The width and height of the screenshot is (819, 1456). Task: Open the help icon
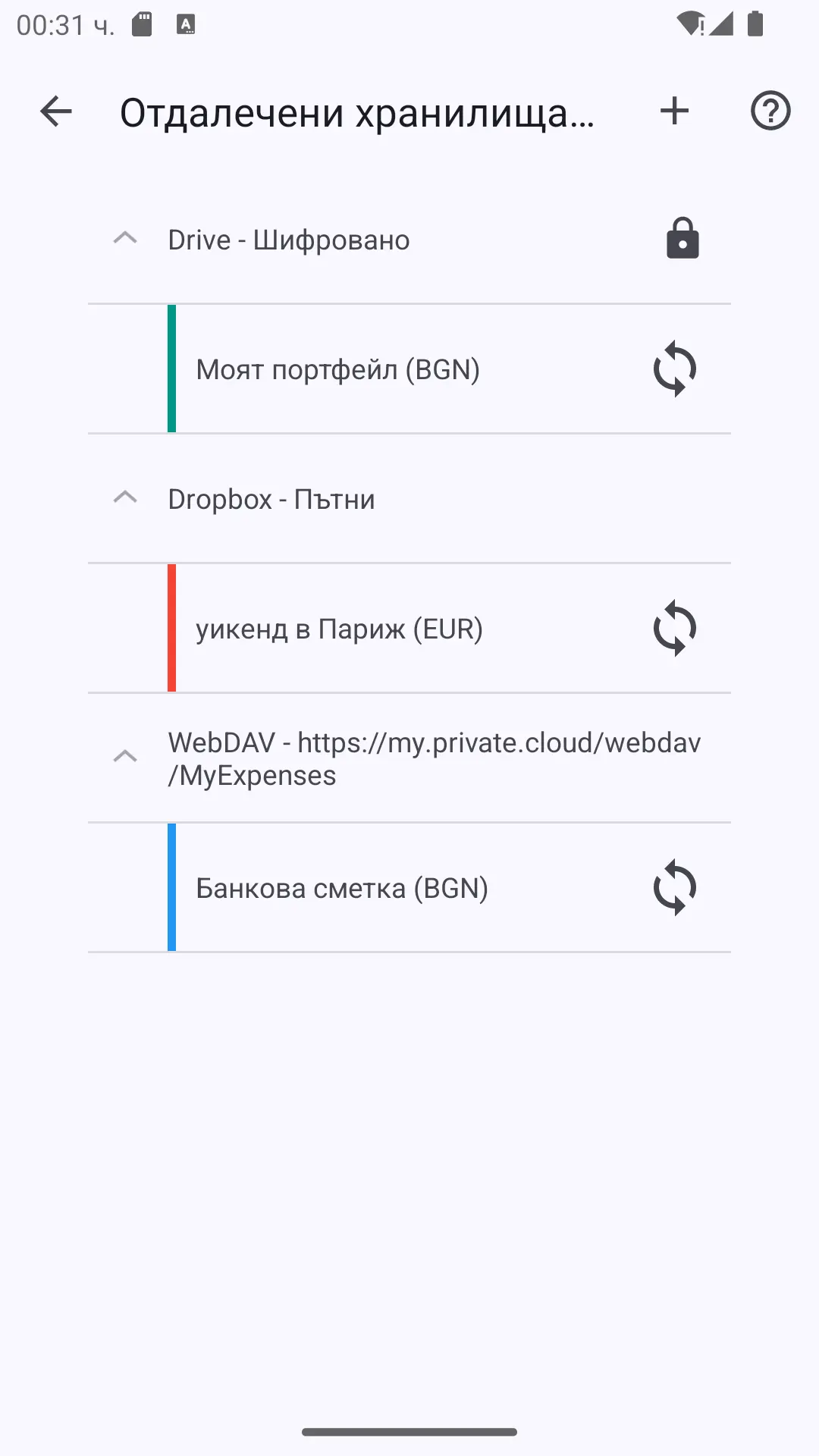click(x=770, y=111)
